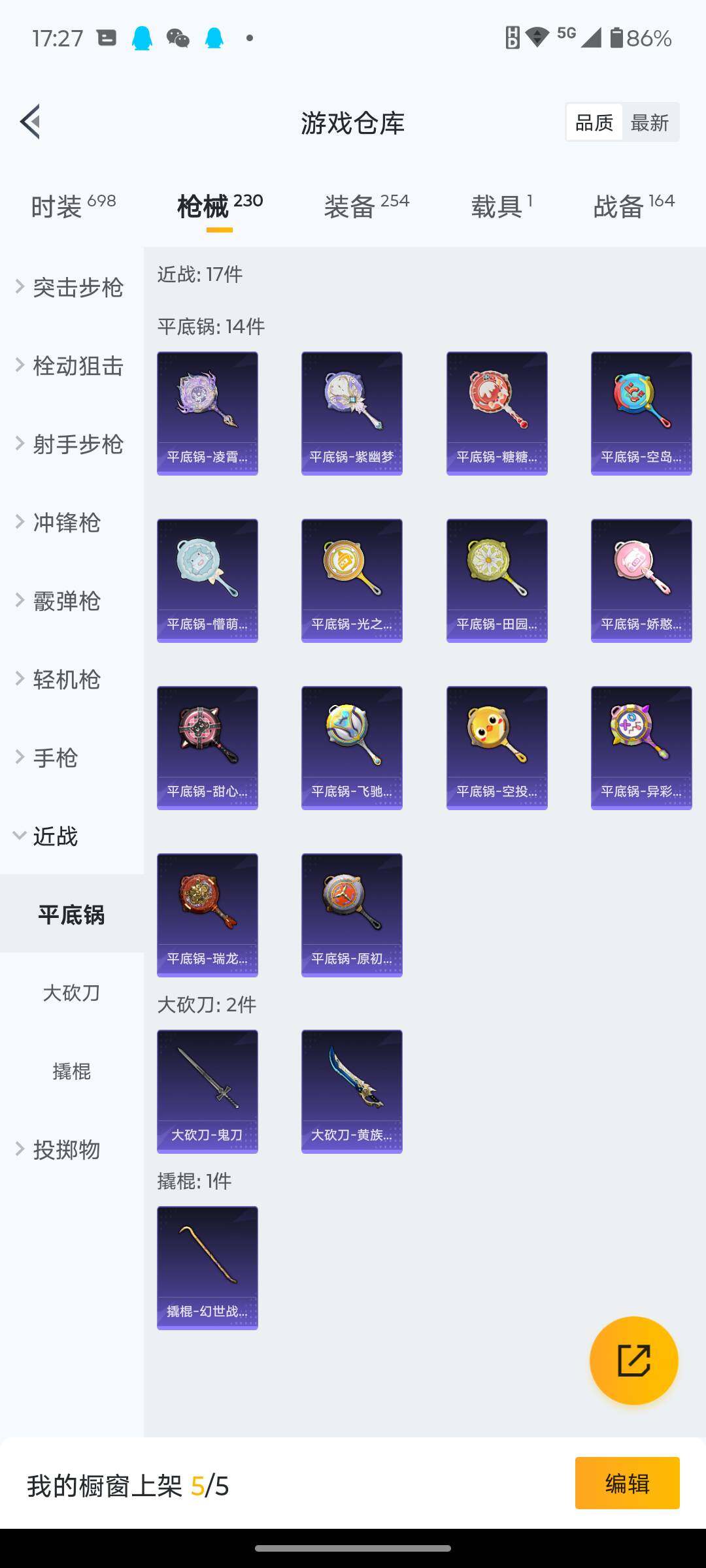Open the 撬棍-幻世战 crowbar skin
706x1568 pixels.
pos(207,1267)
